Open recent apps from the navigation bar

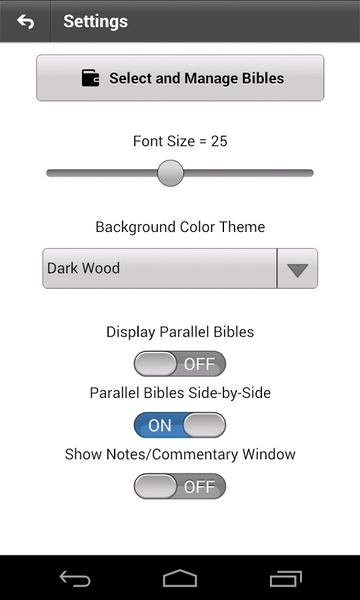click(x=286, y=579)
